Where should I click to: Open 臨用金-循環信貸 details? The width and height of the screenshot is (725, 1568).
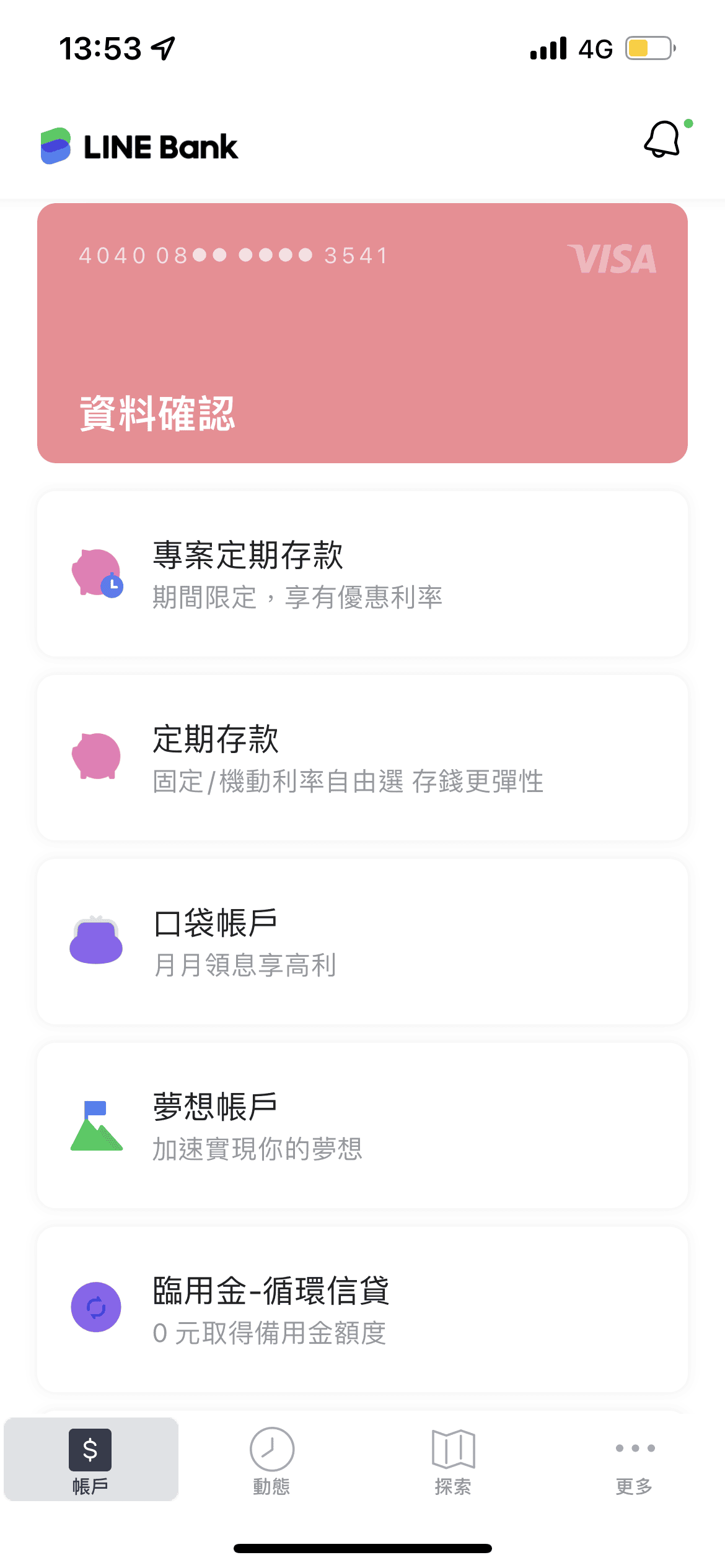362,1310
